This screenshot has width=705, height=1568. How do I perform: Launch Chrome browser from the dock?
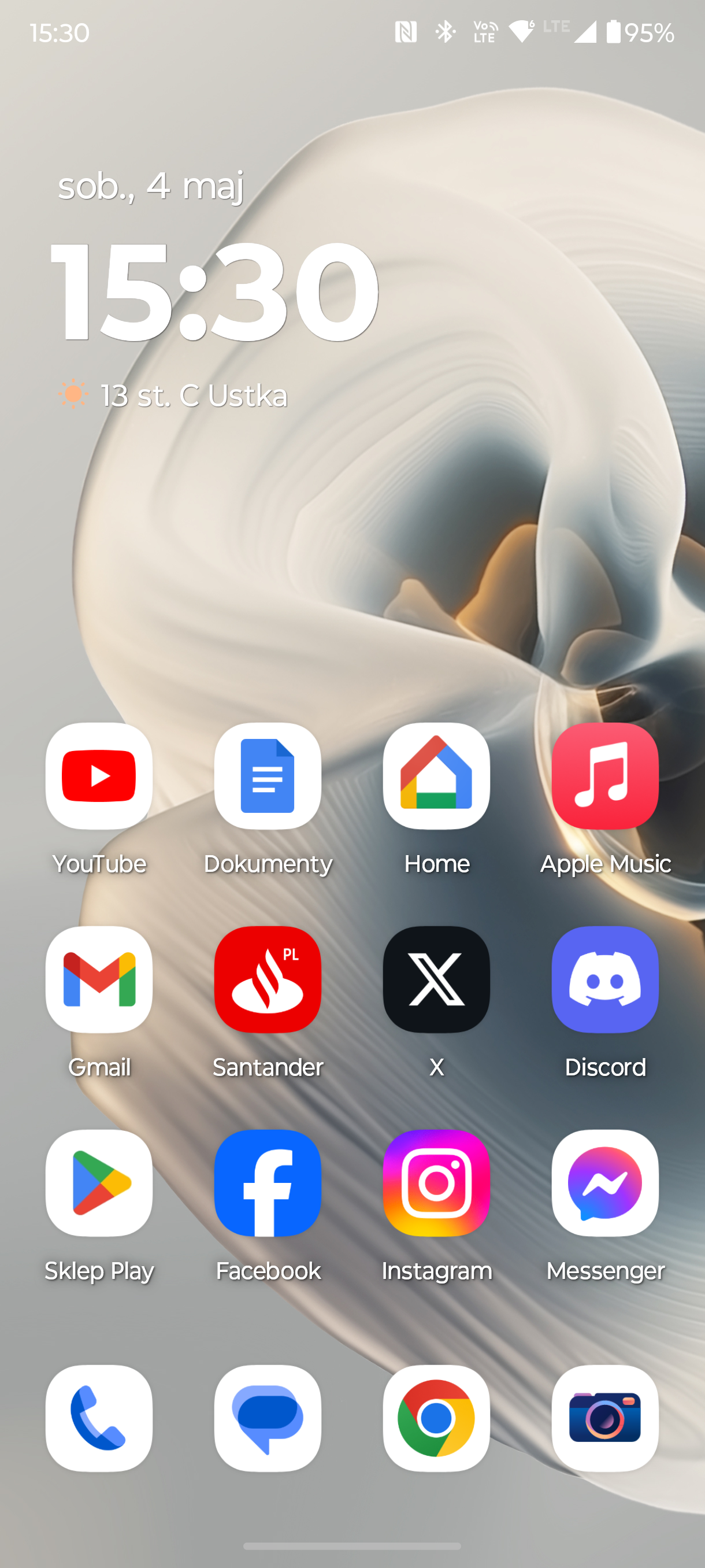436,1418
